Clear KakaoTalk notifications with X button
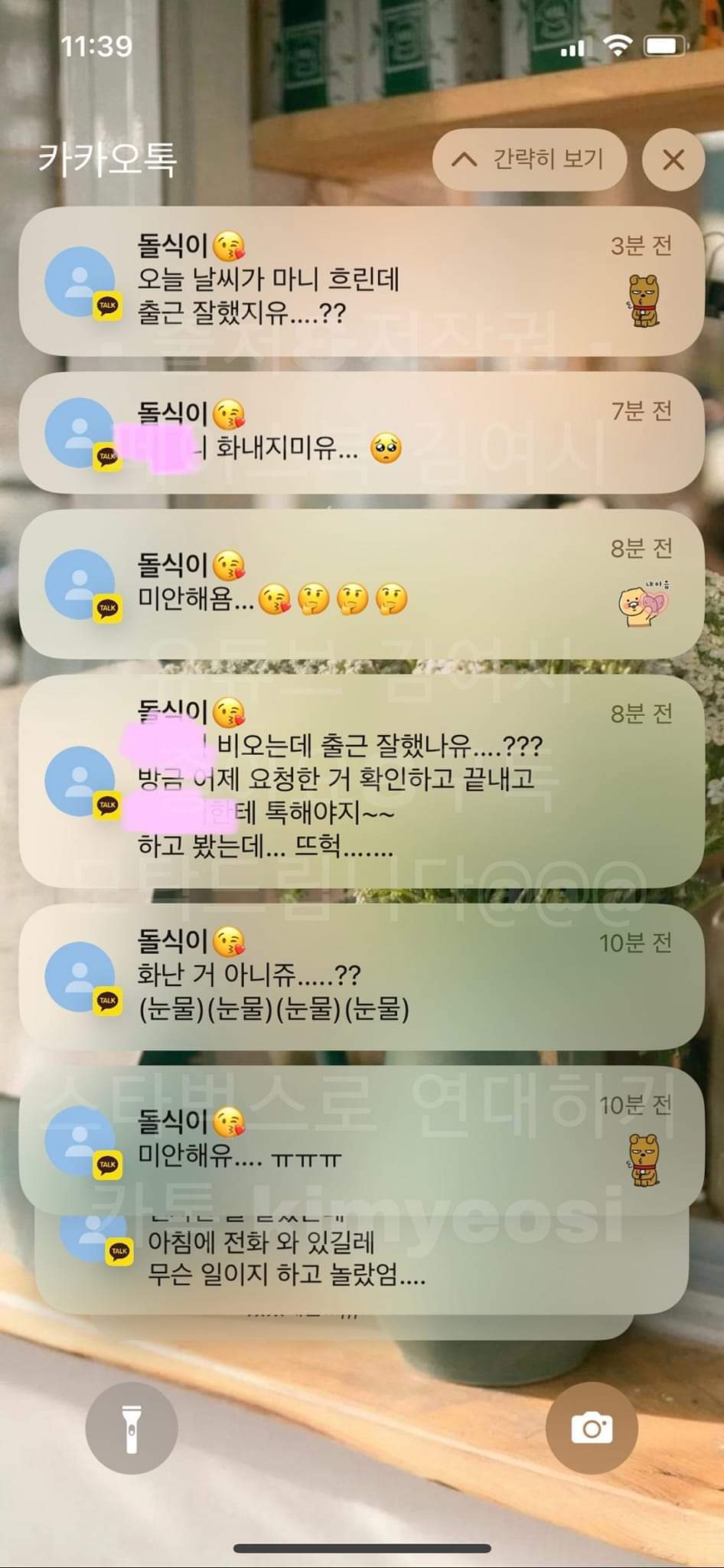This screenshot has width=724, height=1568. [673, 160]
